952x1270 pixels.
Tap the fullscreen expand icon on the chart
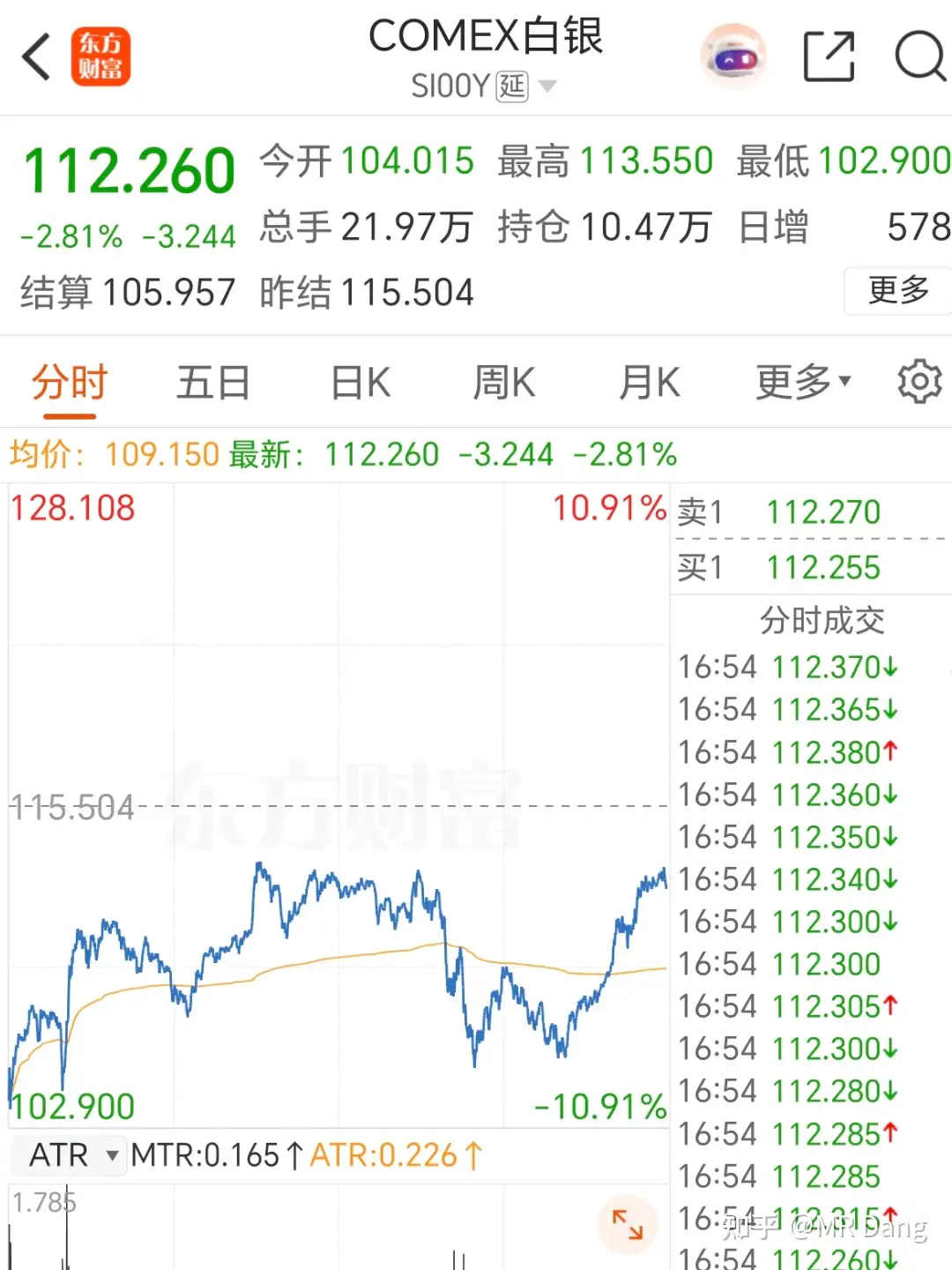click(x=628, y=1224)
